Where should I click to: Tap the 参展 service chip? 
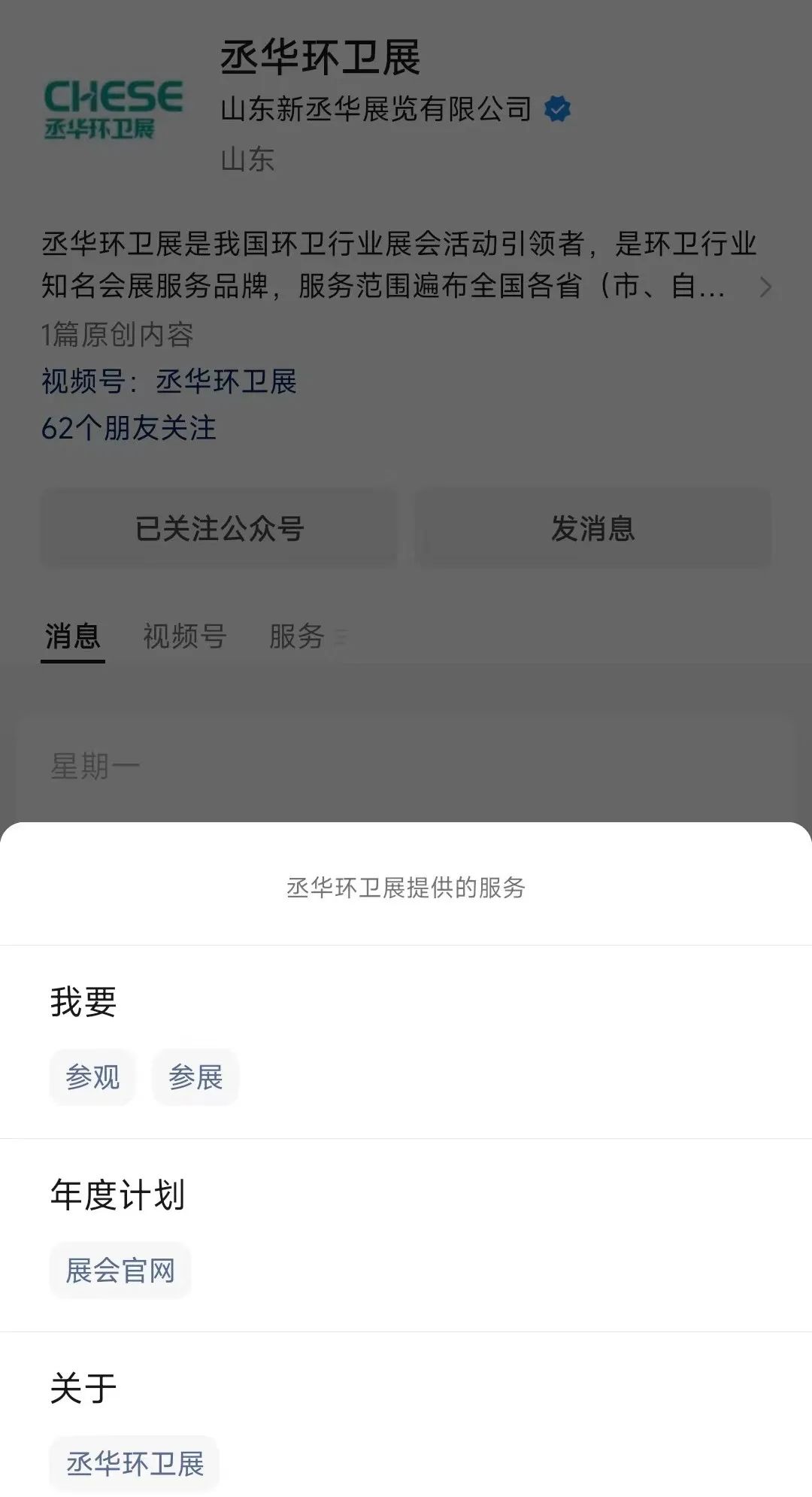[195, 1077]
